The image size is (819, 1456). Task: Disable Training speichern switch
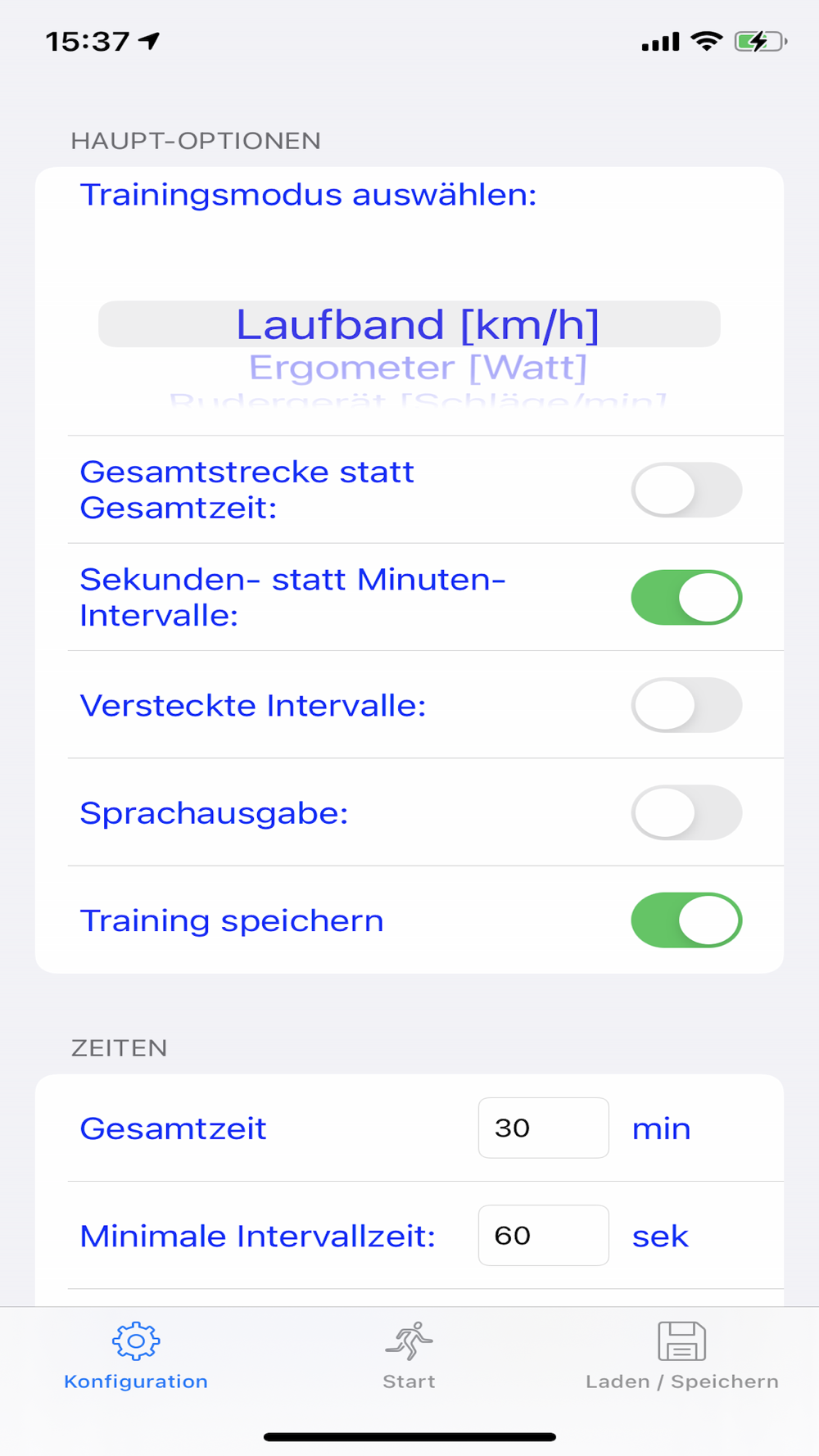(686, 920)
